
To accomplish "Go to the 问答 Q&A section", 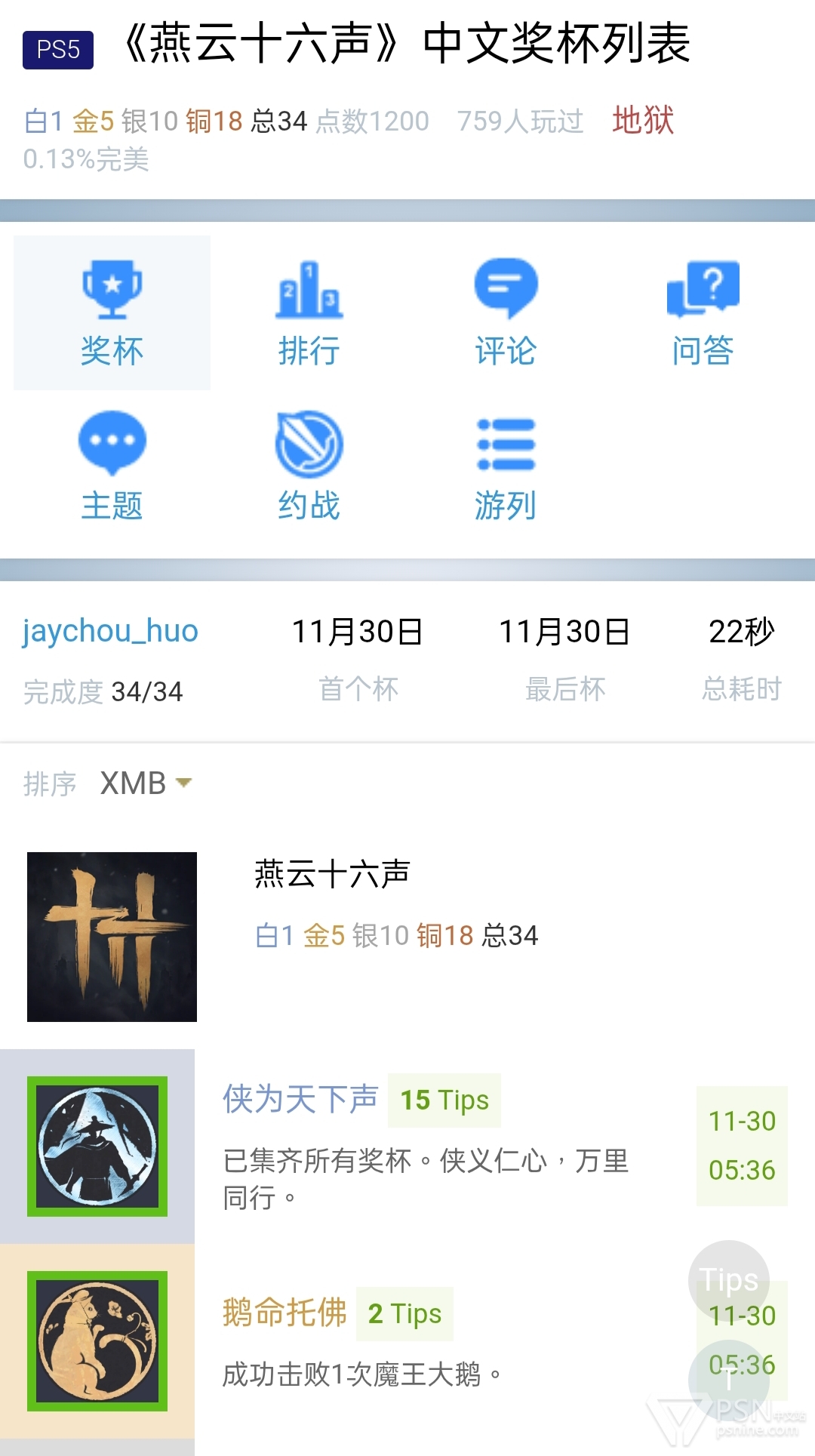I will click(x=703, y=312).
